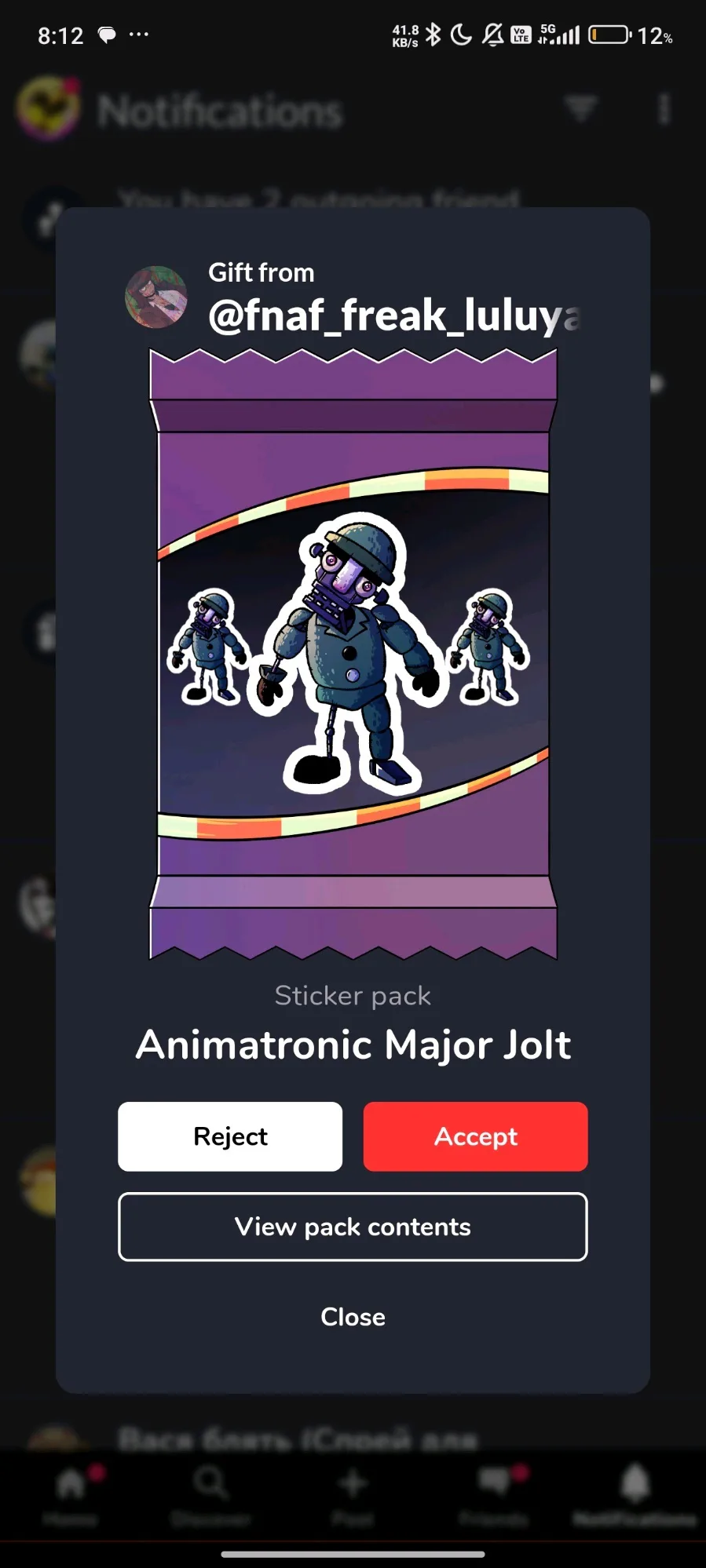Accept the Animatronic Major Jolt gift

pos(475,1136)
